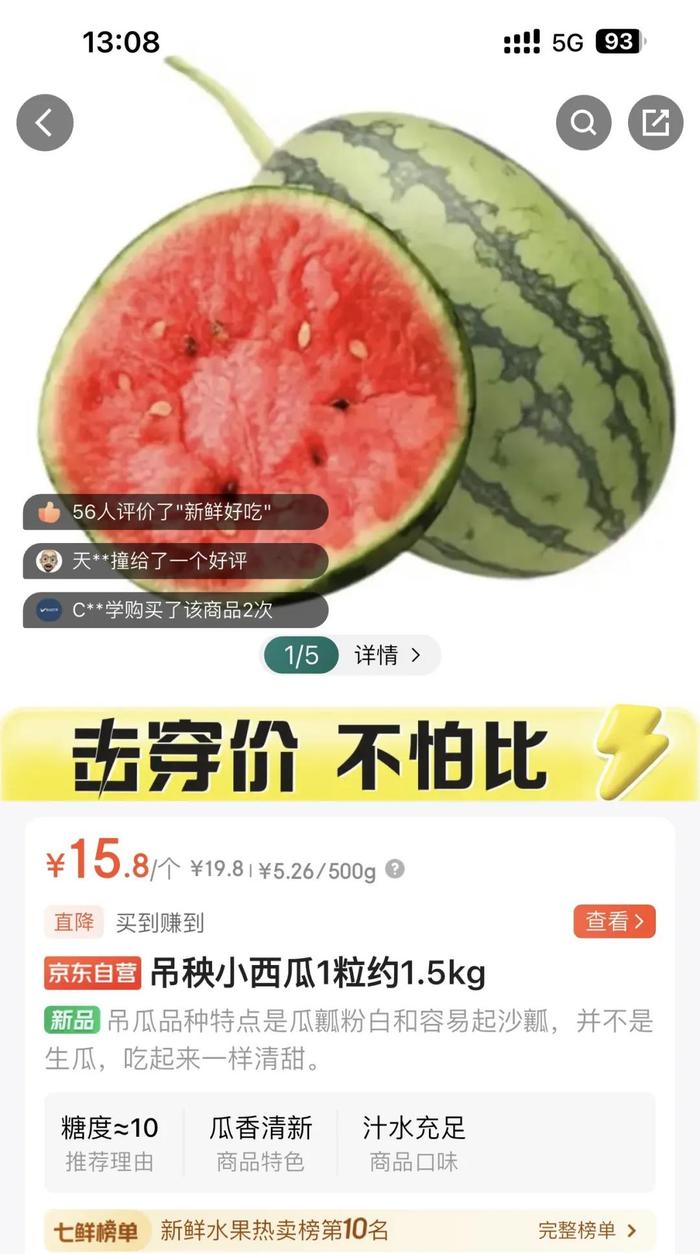The height and width of the screenshot is (1254, 700).
Task: View the 56人评价了 新鲜好吃 review tag
Action: tap(175, 512)
